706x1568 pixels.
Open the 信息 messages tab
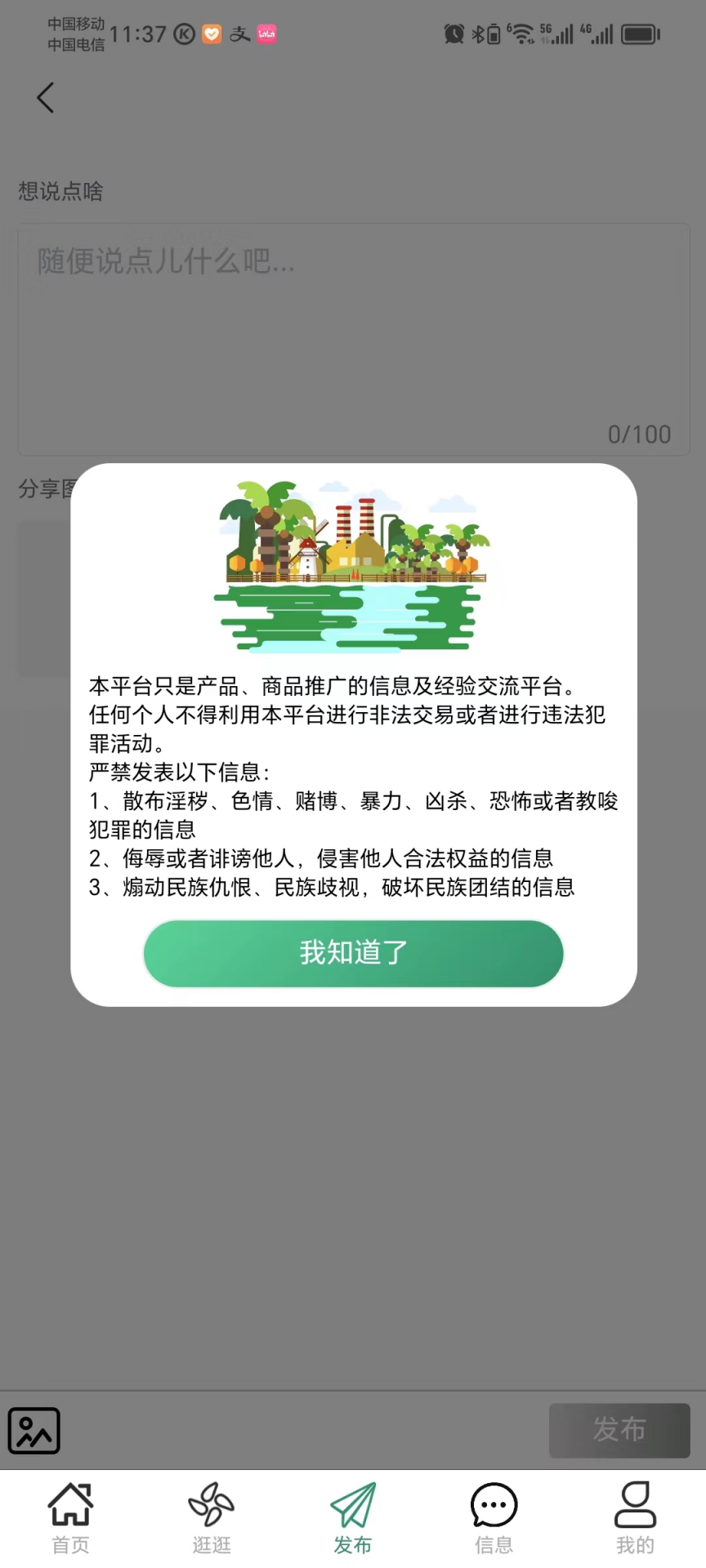coord(494,1518)
